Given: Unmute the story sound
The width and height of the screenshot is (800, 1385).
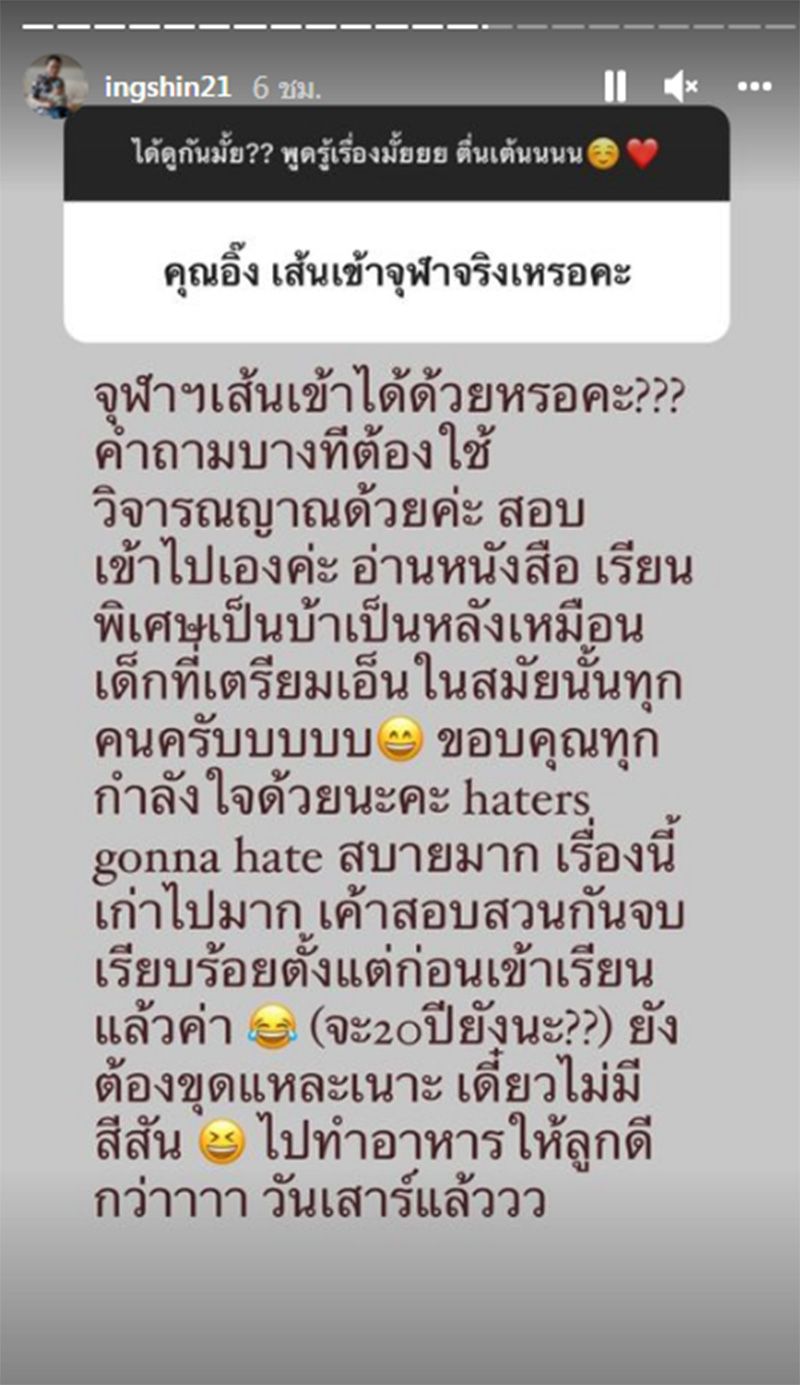Looking at the screenshot, I should coord(681,87).
